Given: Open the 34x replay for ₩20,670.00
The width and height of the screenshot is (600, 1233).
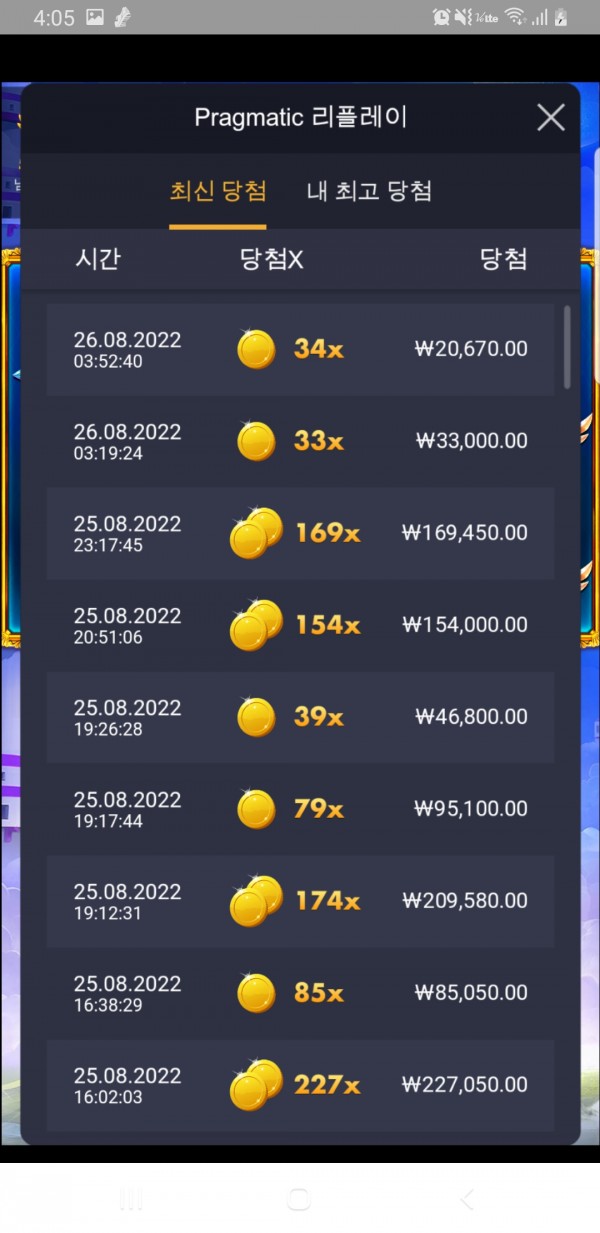Looking at the screenshot, I should coord(300,349).
